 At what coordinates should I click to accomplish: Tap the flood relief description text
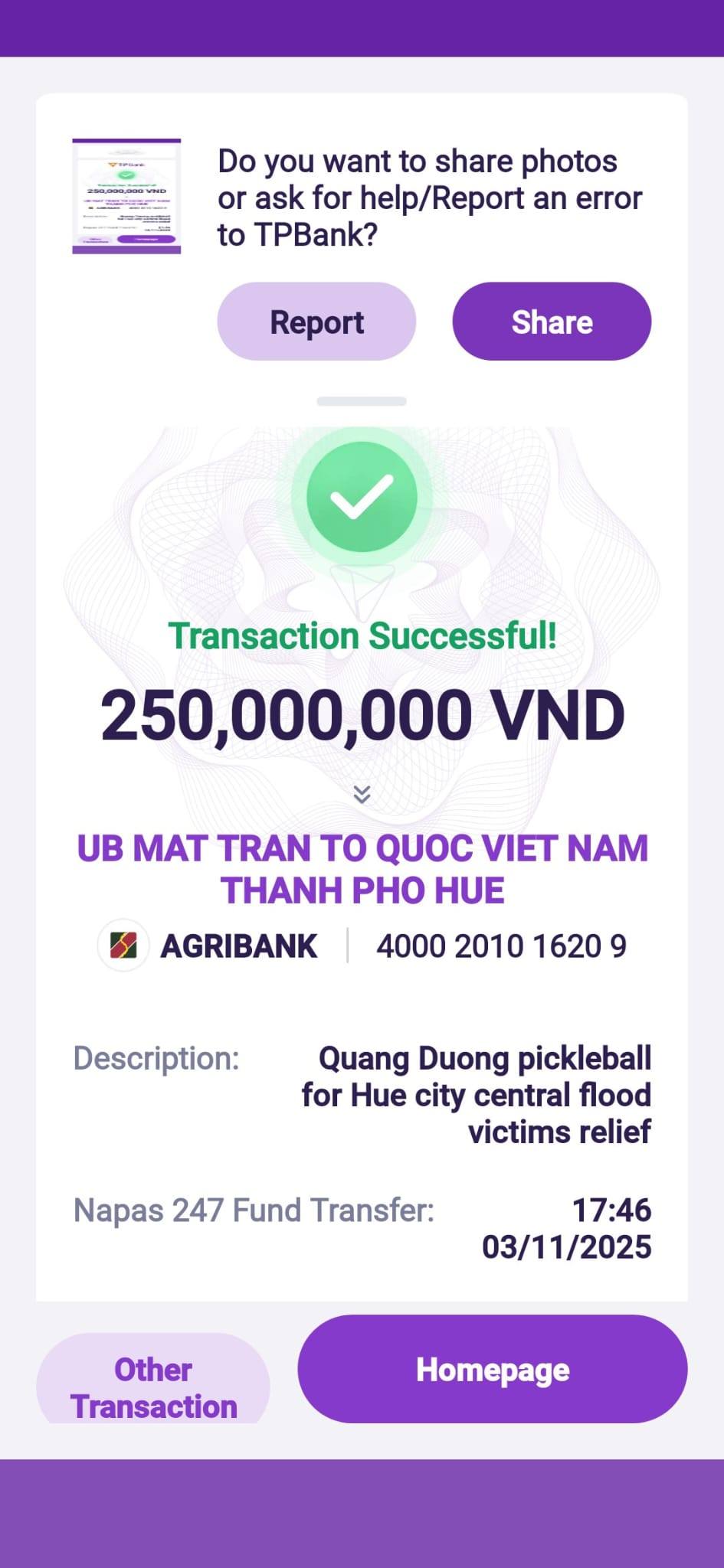click(x=486, y=1095)
